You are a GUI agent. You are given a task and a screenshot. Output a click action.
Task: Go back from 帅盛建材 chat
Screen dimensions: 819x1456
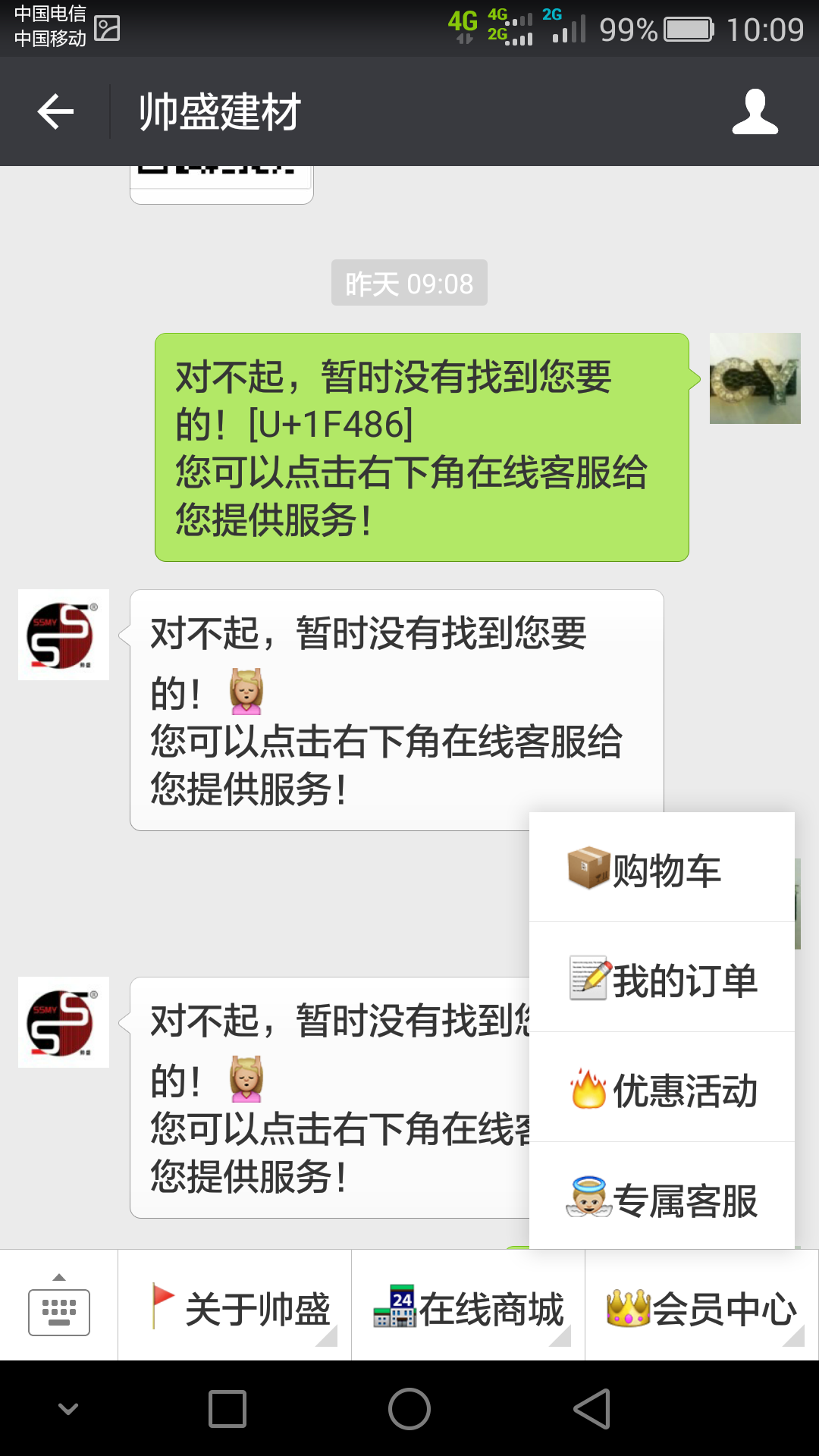[x=55, y=111]
